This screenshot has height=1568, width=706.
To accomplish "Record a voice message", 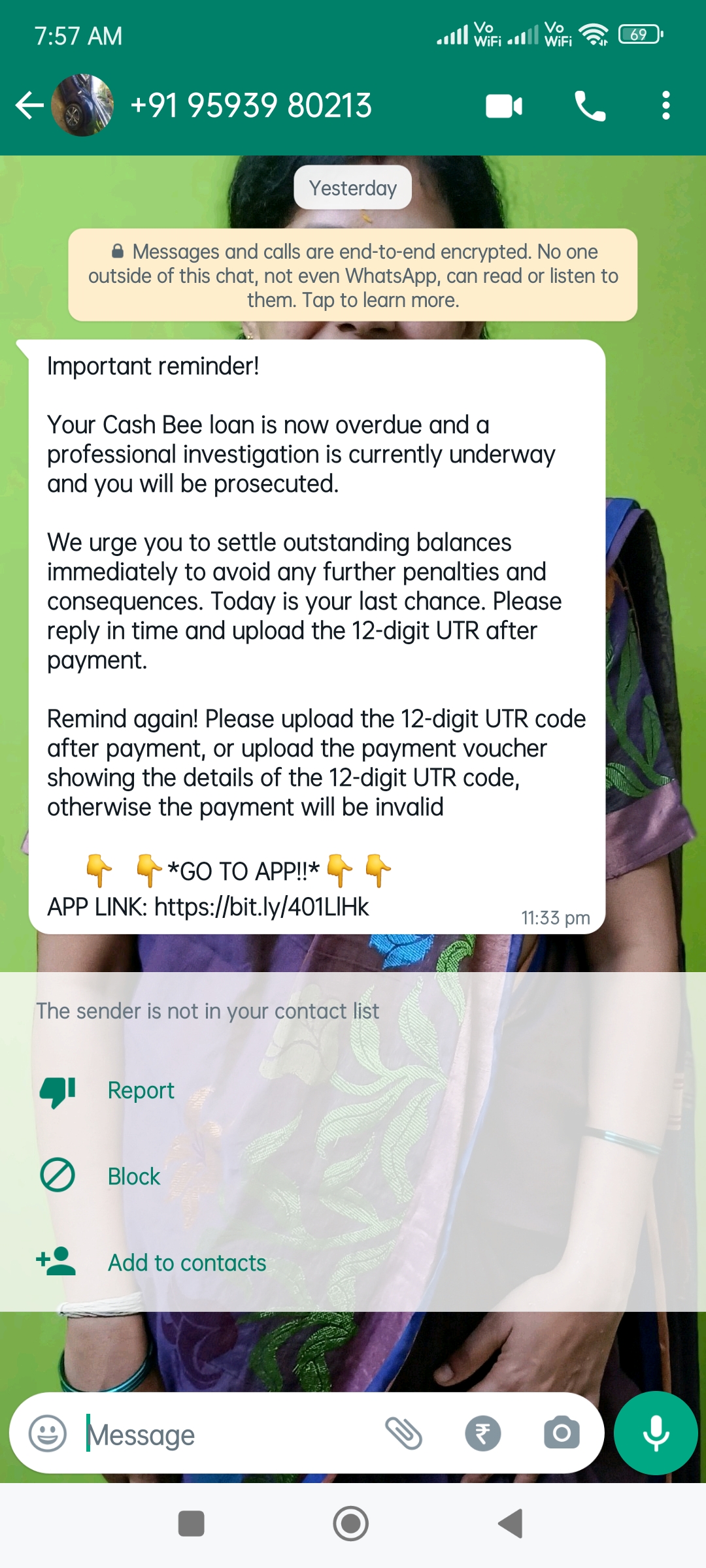I will click(656, 1433).
